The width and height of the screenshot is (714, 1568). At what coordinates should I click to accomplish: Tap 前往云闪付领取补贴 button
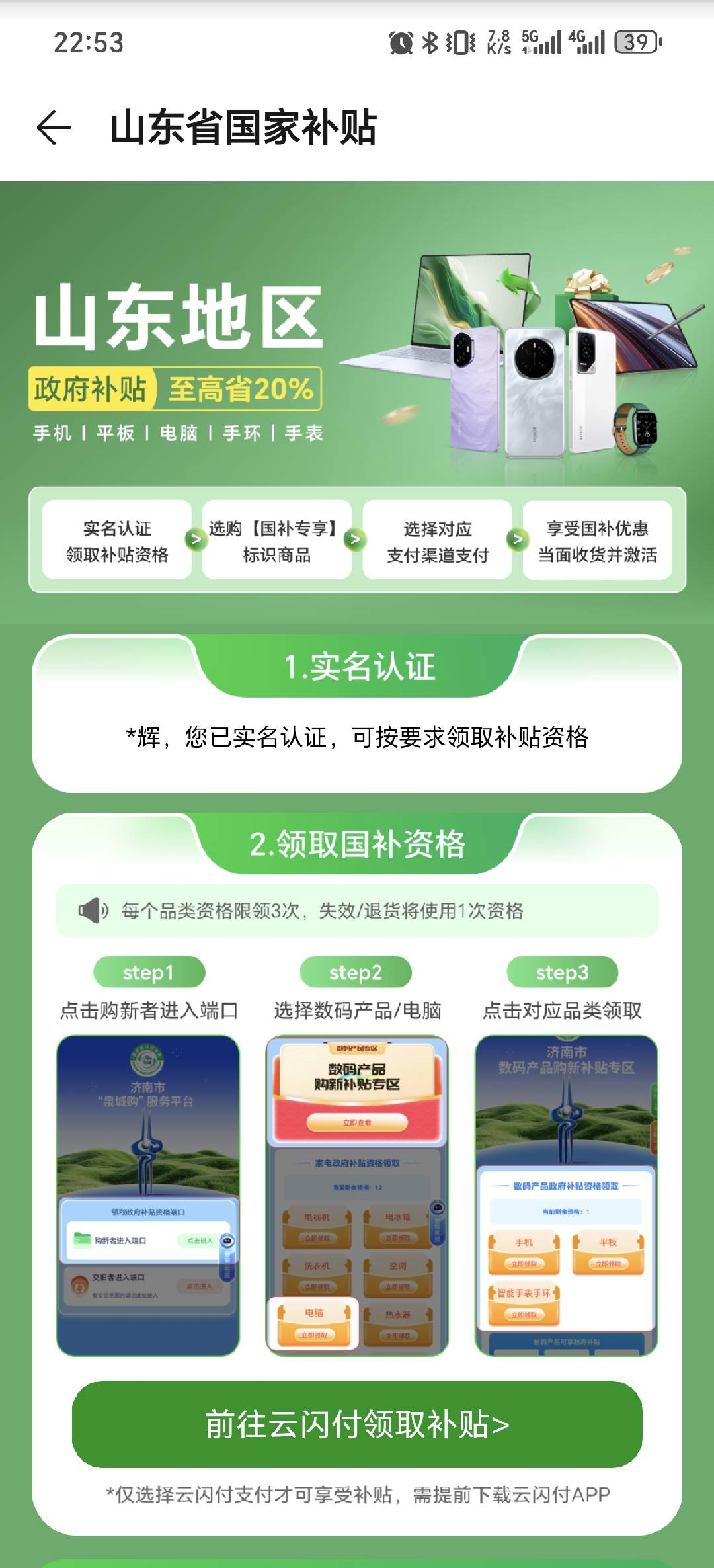point(357,1424)
